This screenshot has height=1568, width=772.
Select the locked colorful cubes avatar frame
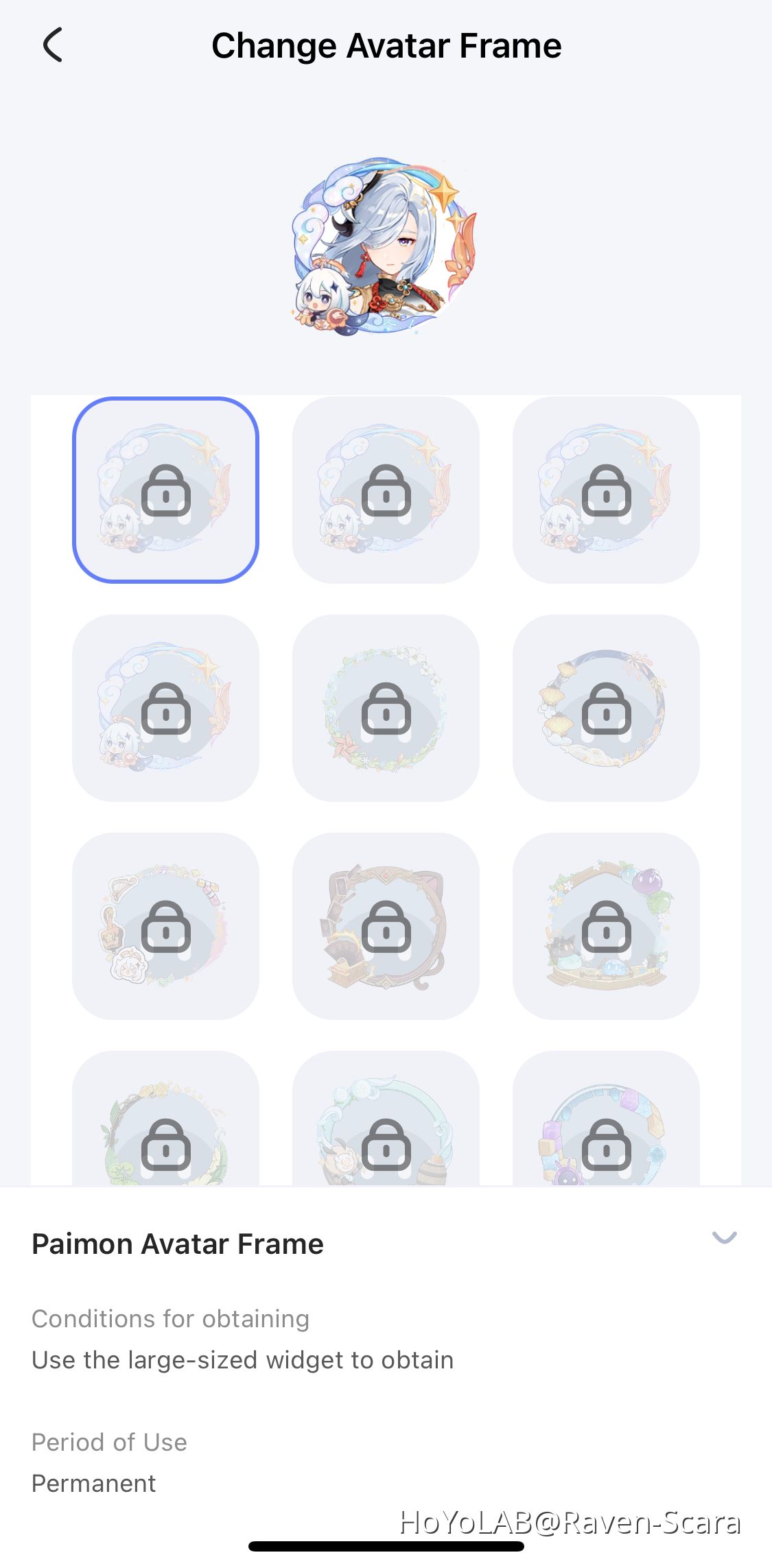pyautogui.click(x=606, y=1125)
